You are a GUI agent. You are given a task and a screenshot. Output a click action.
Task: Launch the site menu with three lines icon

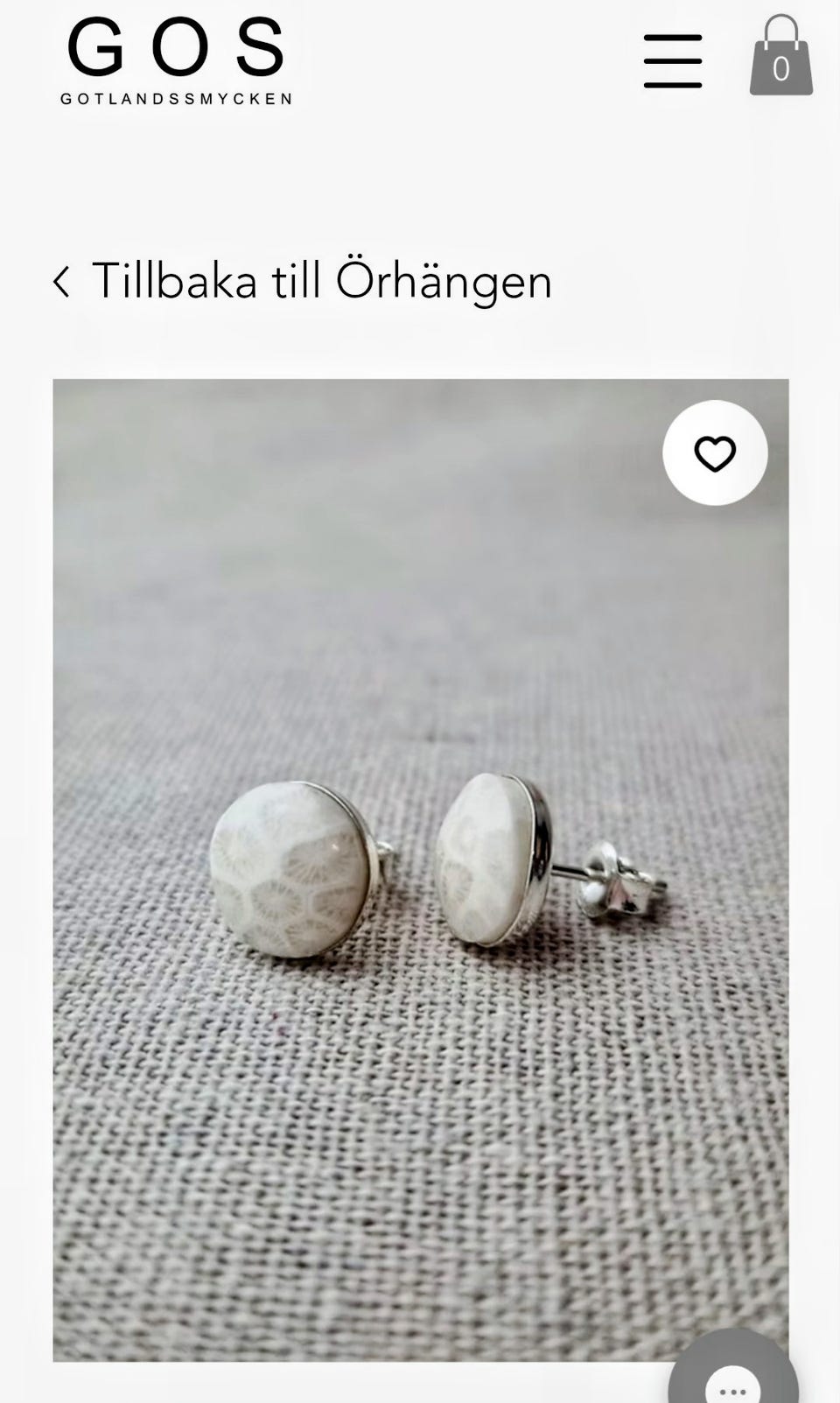click(671, 60)
